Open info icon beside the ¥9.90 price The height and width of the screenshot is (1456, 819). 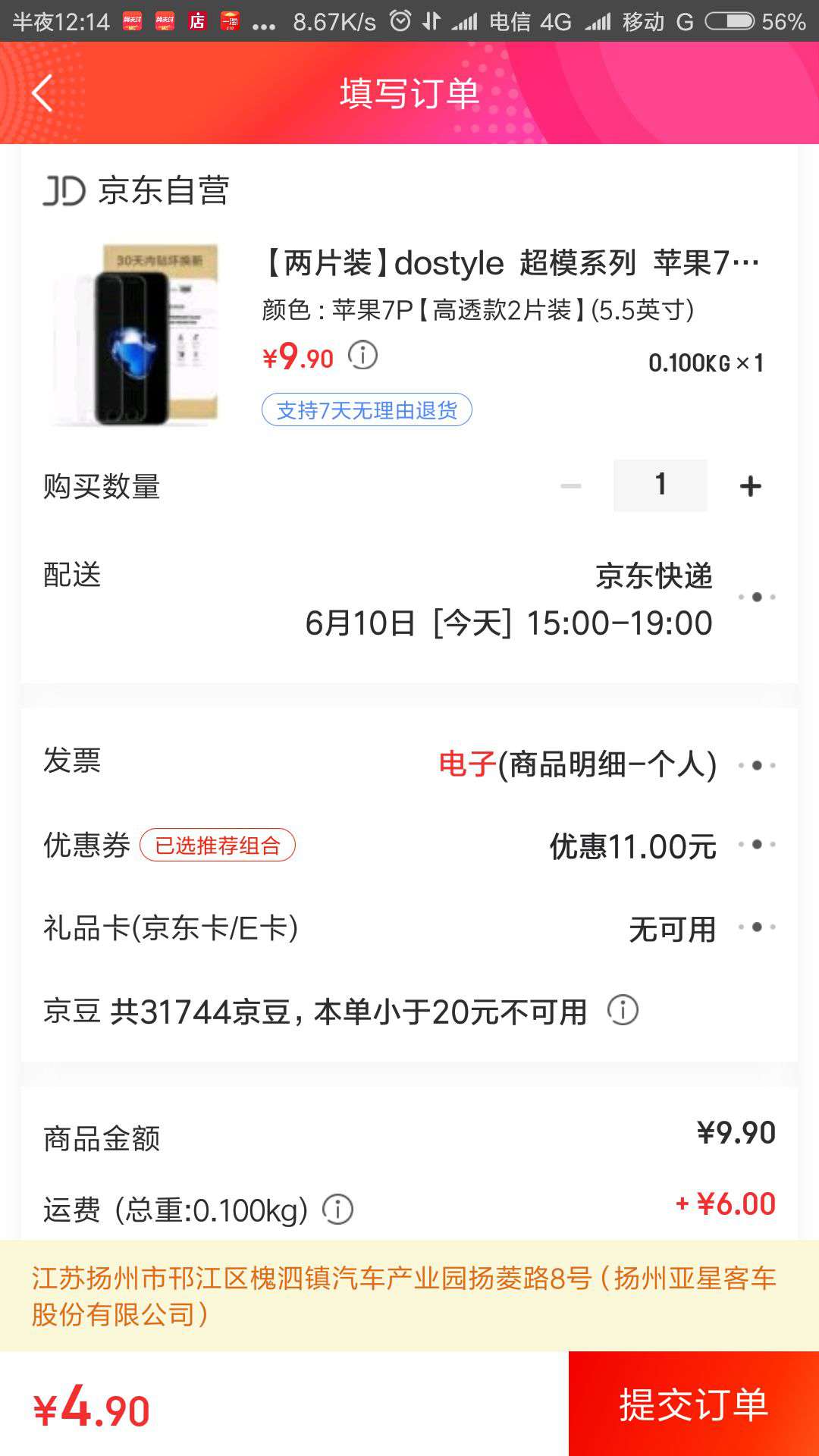362,356
